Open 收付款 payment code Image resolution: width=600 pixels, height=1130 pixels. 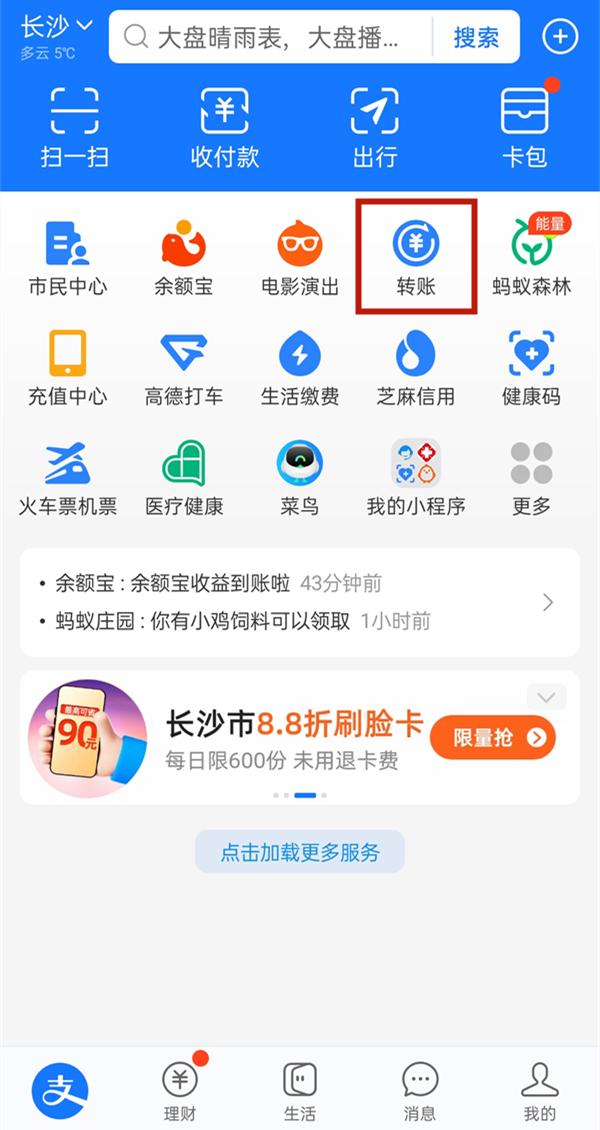pos(225,127)
